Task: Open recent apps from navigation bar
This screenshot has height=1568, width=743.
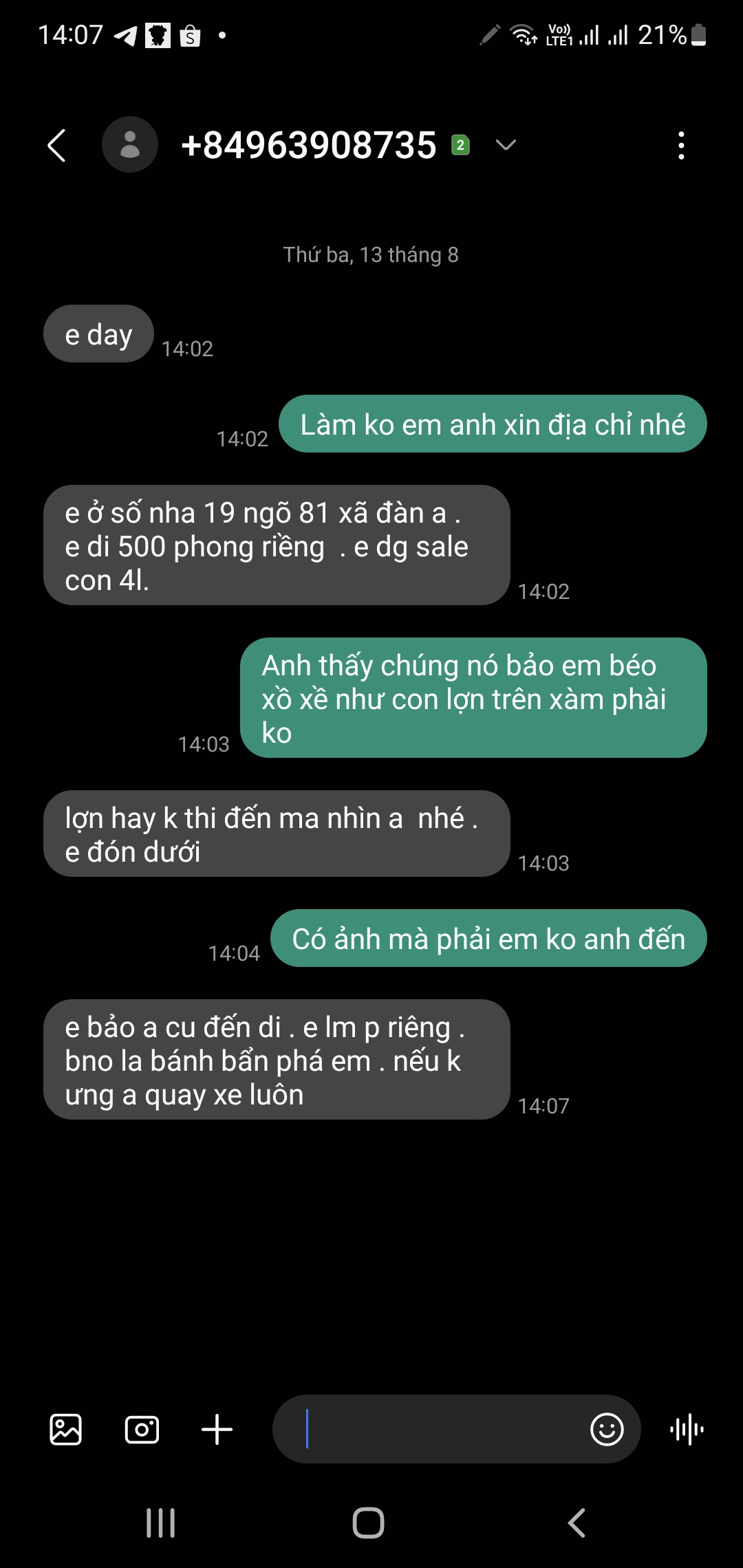Action: 161,1523
